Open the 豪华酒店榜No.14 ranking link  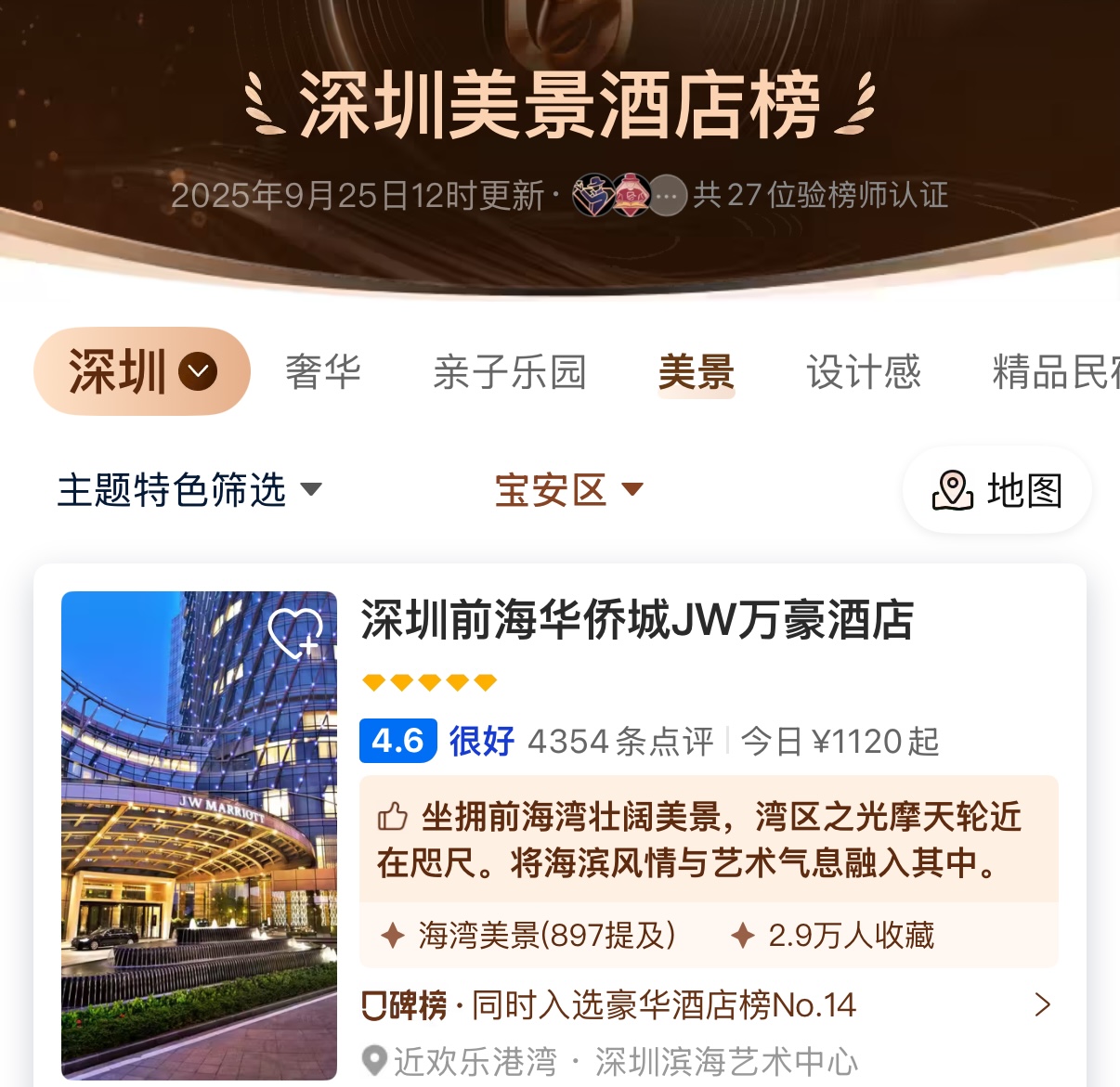coord(706,1005)
